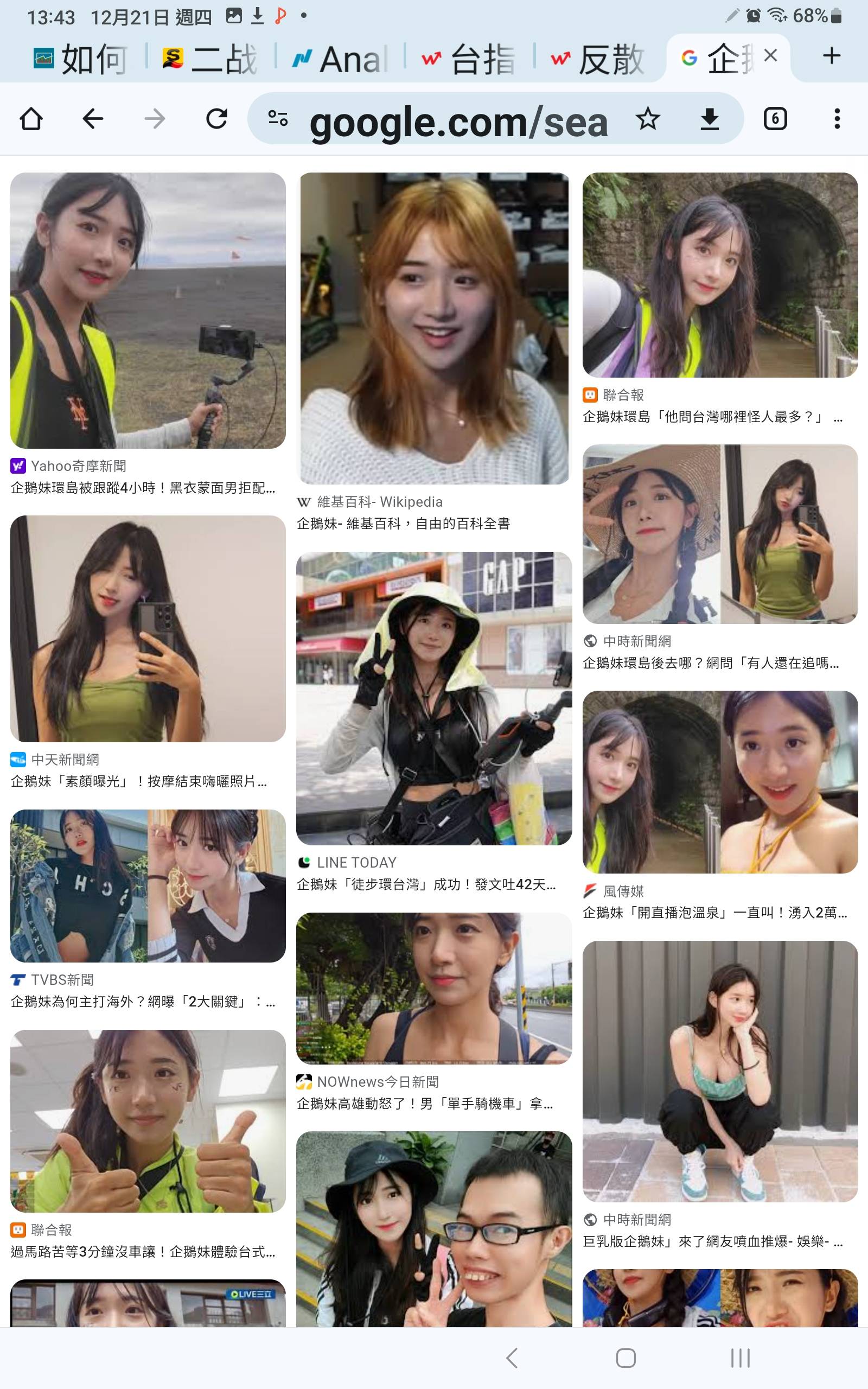Bookmark this page with the star icon

648,119
